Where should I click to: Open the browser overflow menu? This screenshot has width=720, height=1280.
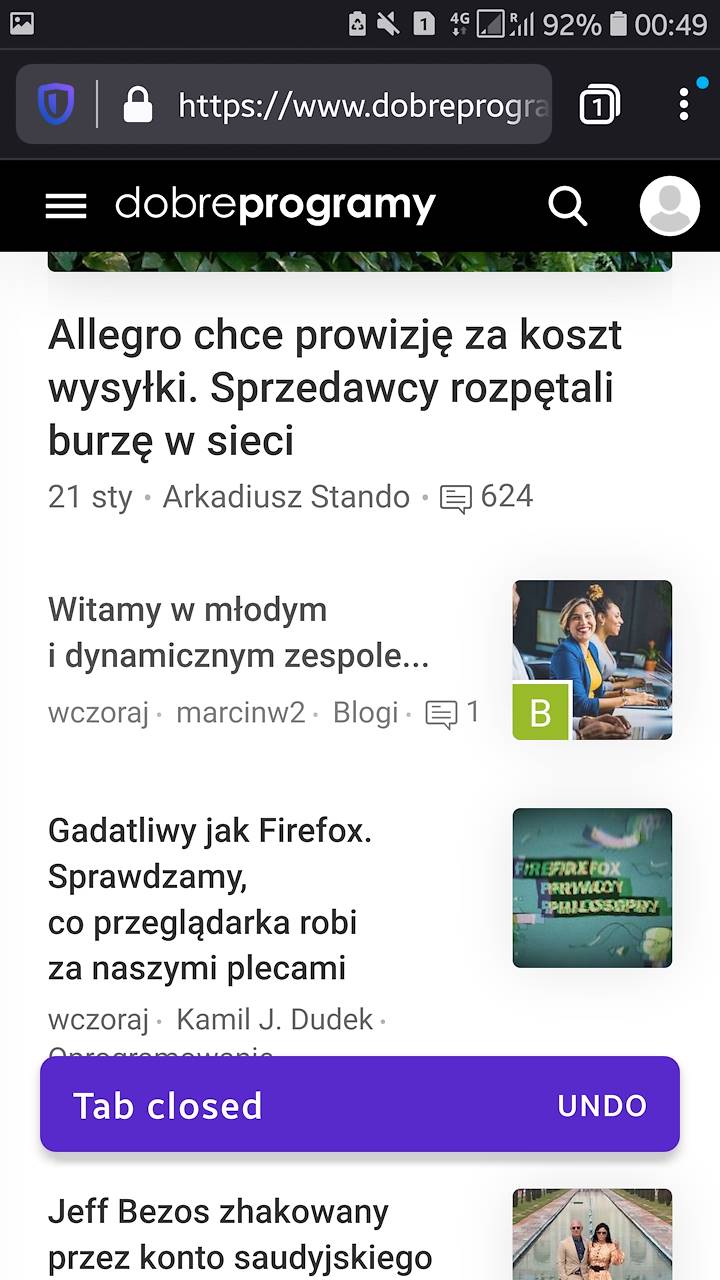coord(684,103)
